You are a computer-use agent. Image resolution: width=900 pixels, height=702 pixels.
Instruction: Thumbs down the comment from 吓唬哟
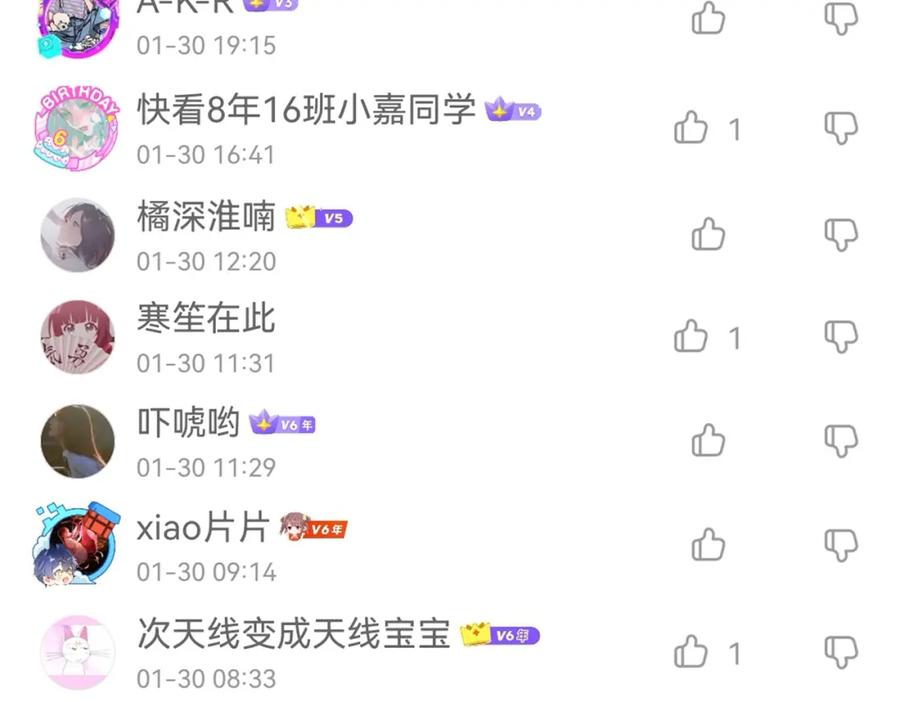pos(841,440)
